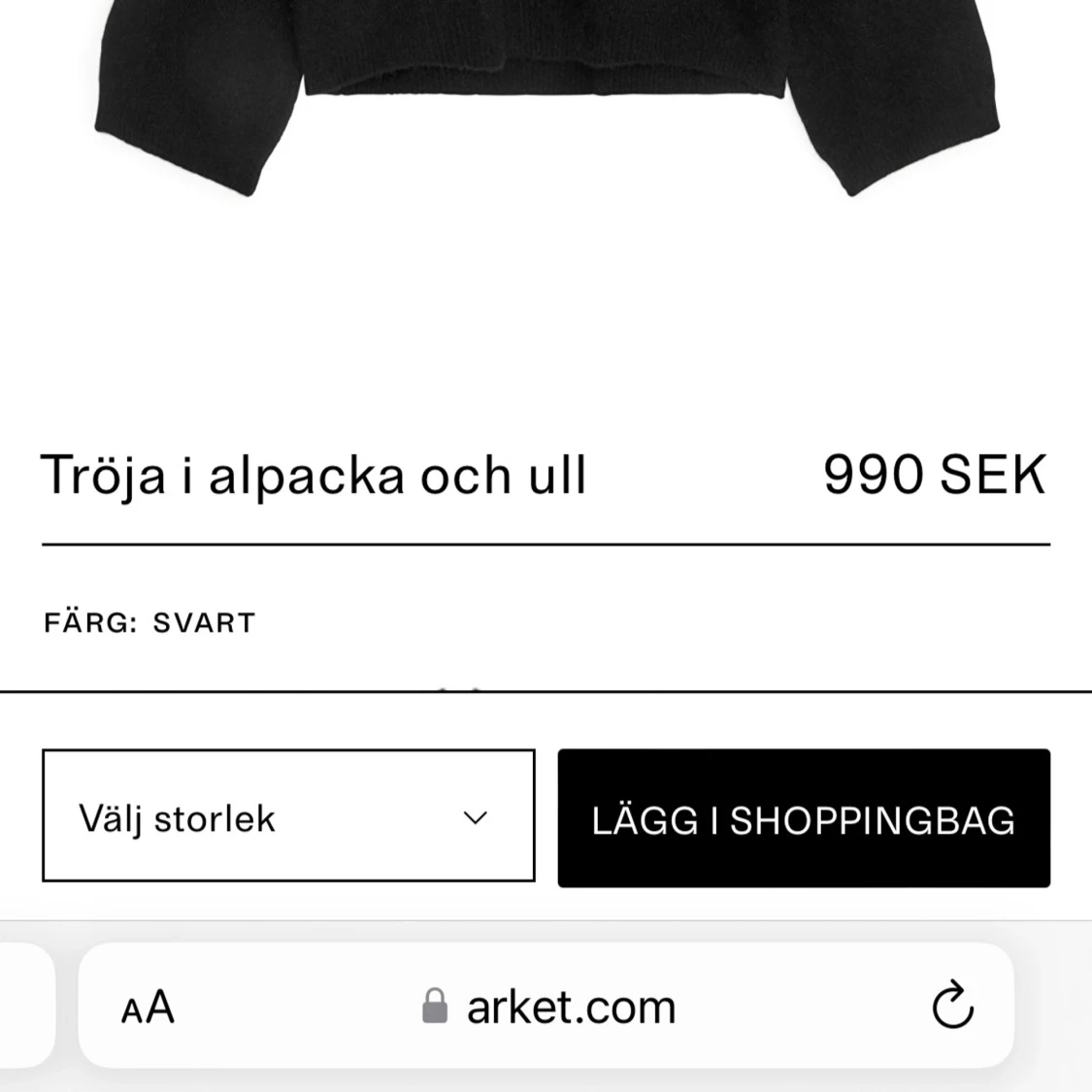
Task: Open the Välj storlek size dropdown
Action: (288, 815)
